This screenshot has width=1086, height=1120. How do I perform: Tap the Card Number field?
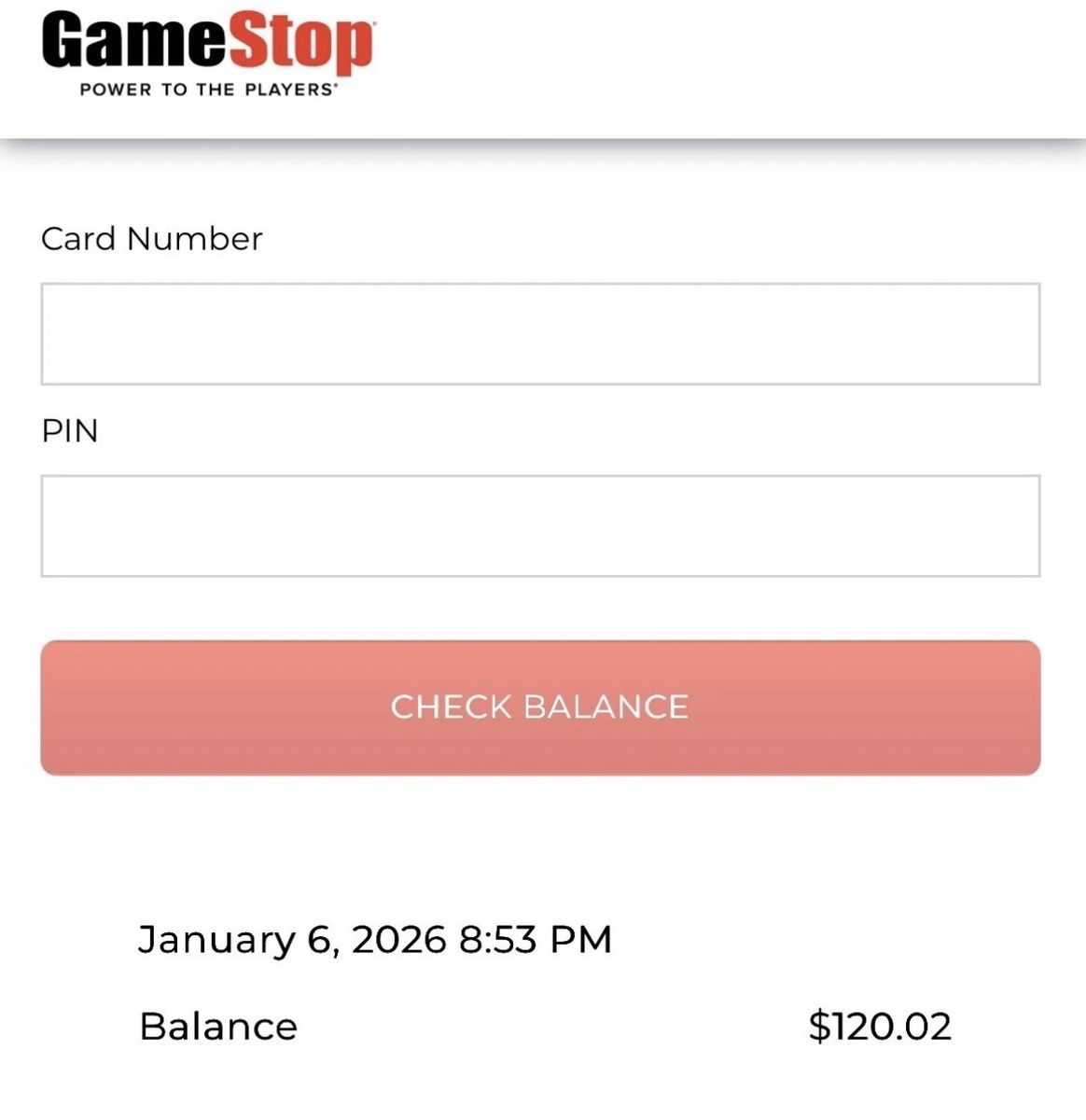click(540, 334)
